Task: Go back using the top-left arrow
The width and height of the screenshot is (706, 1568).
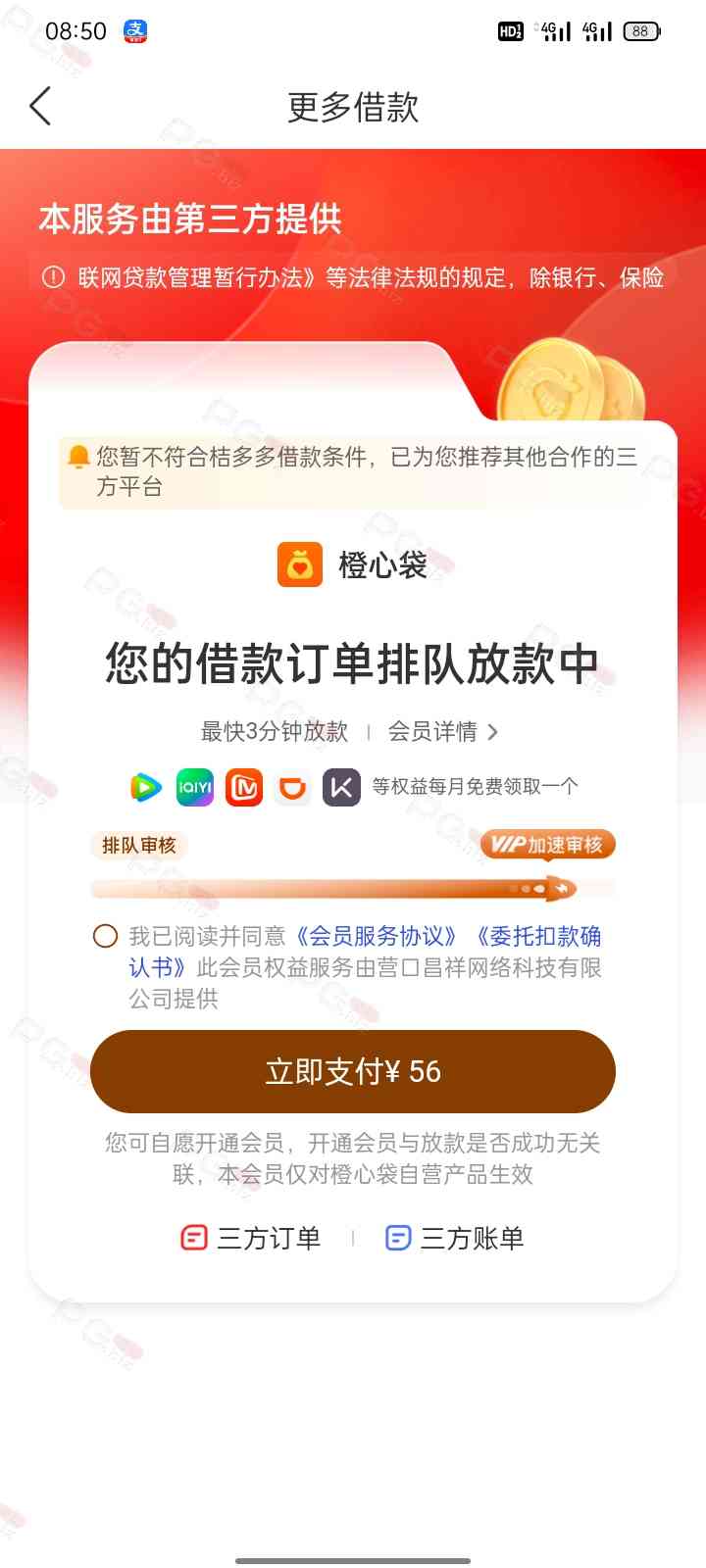Action: [40, 106]
